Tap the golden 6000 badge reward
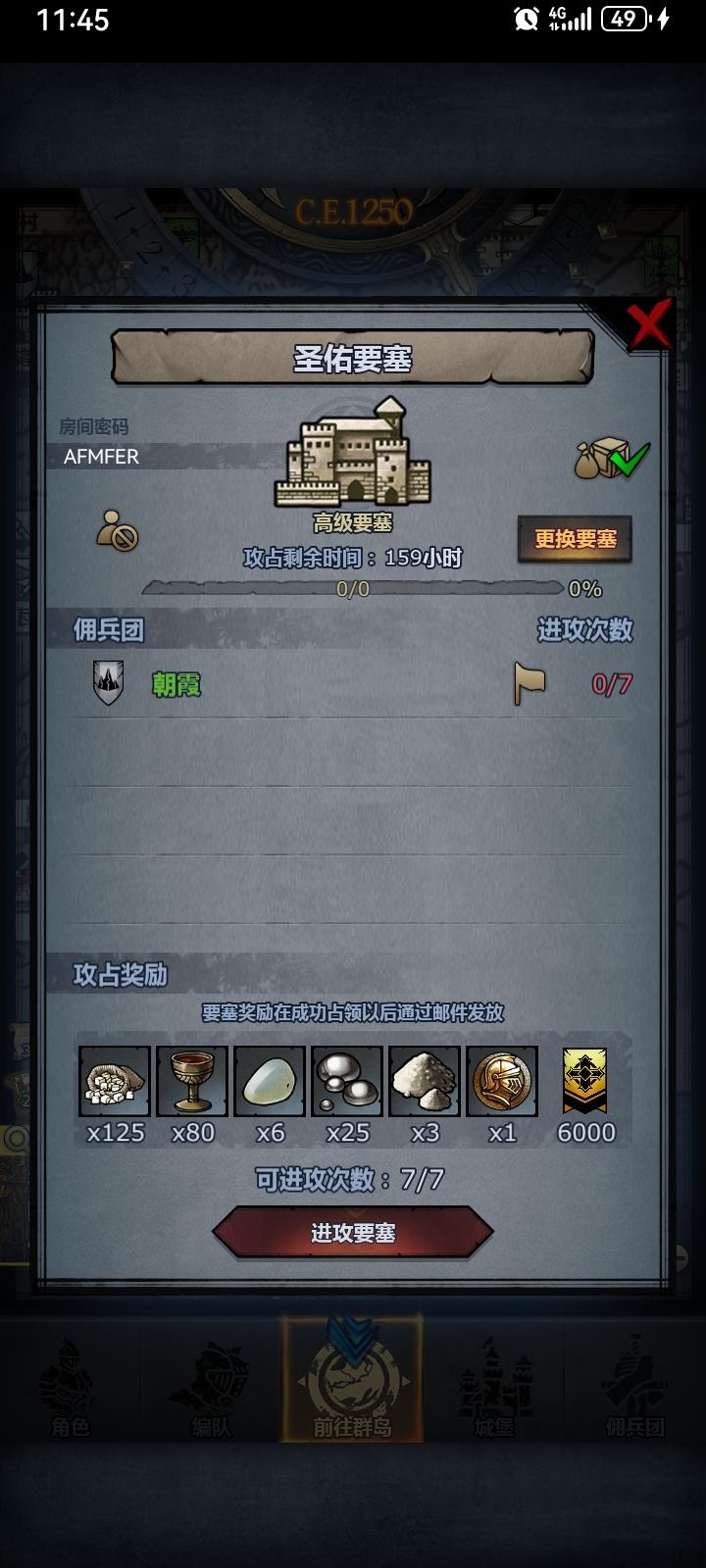 [586, 1081]
